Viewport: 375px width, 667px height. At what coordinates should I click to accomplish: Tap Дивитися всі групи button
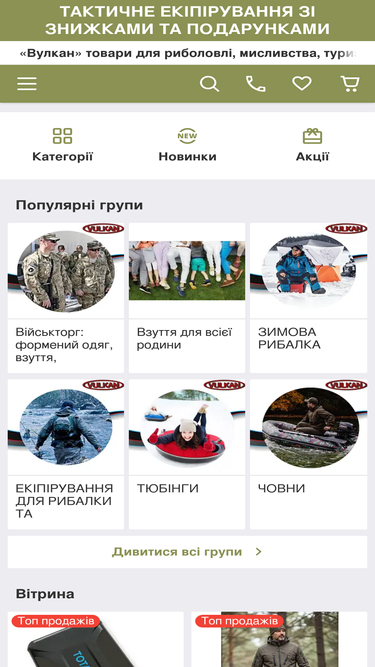click(x=188, y=552)
